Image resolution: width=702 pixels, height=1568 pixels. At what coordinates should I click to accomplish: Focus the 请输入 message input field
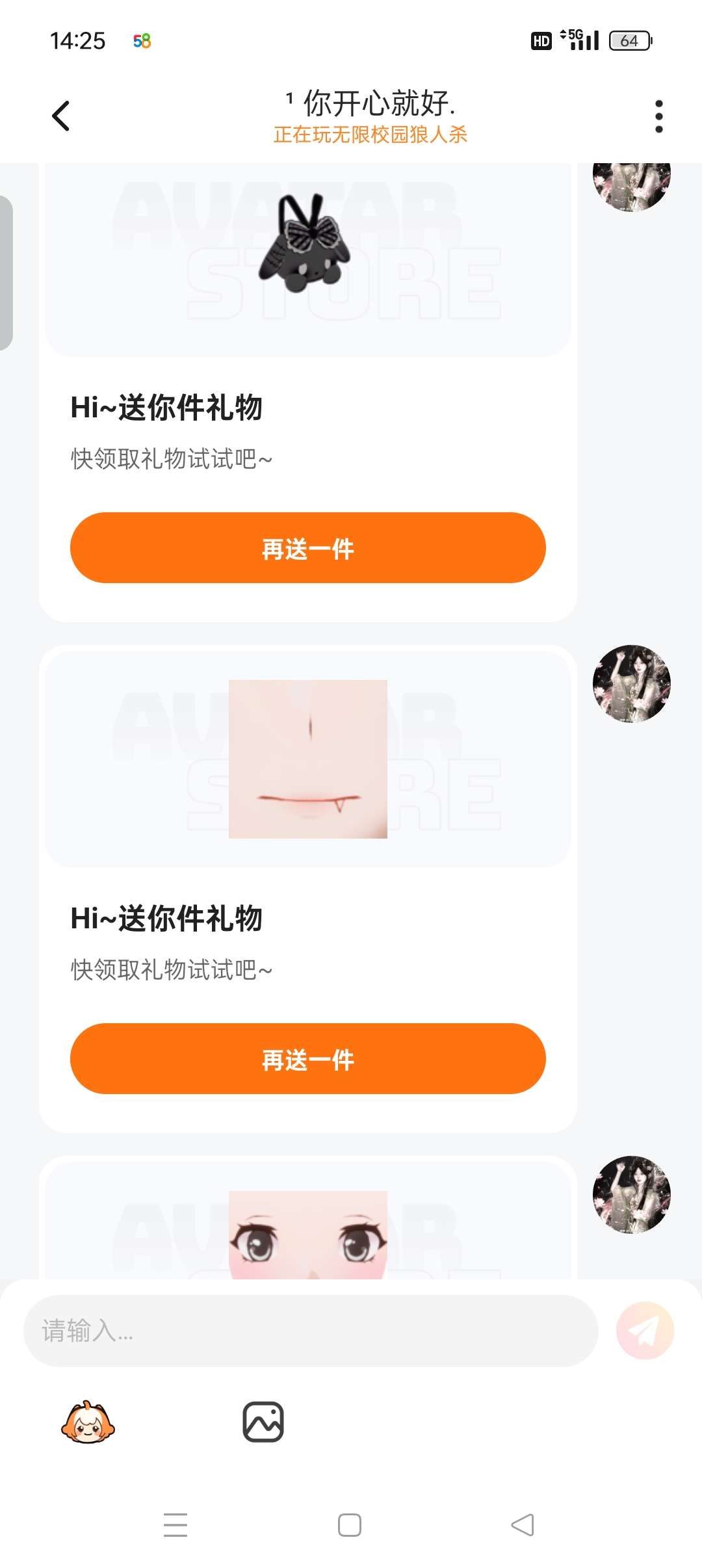[310, 1331]
